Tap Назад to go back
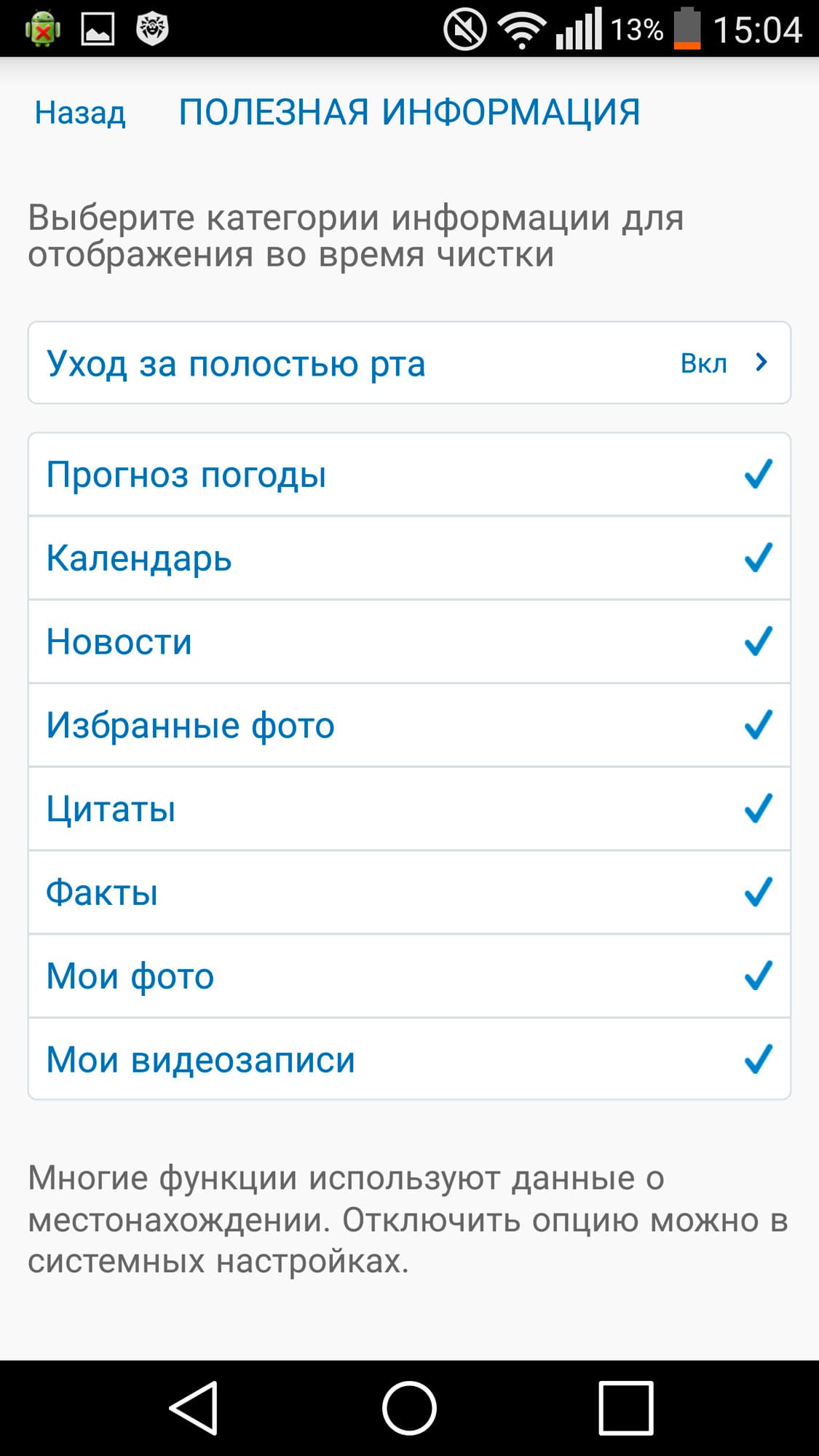Image resolution: width=819 pixels, height=1456 pixels. coord(80,113)
